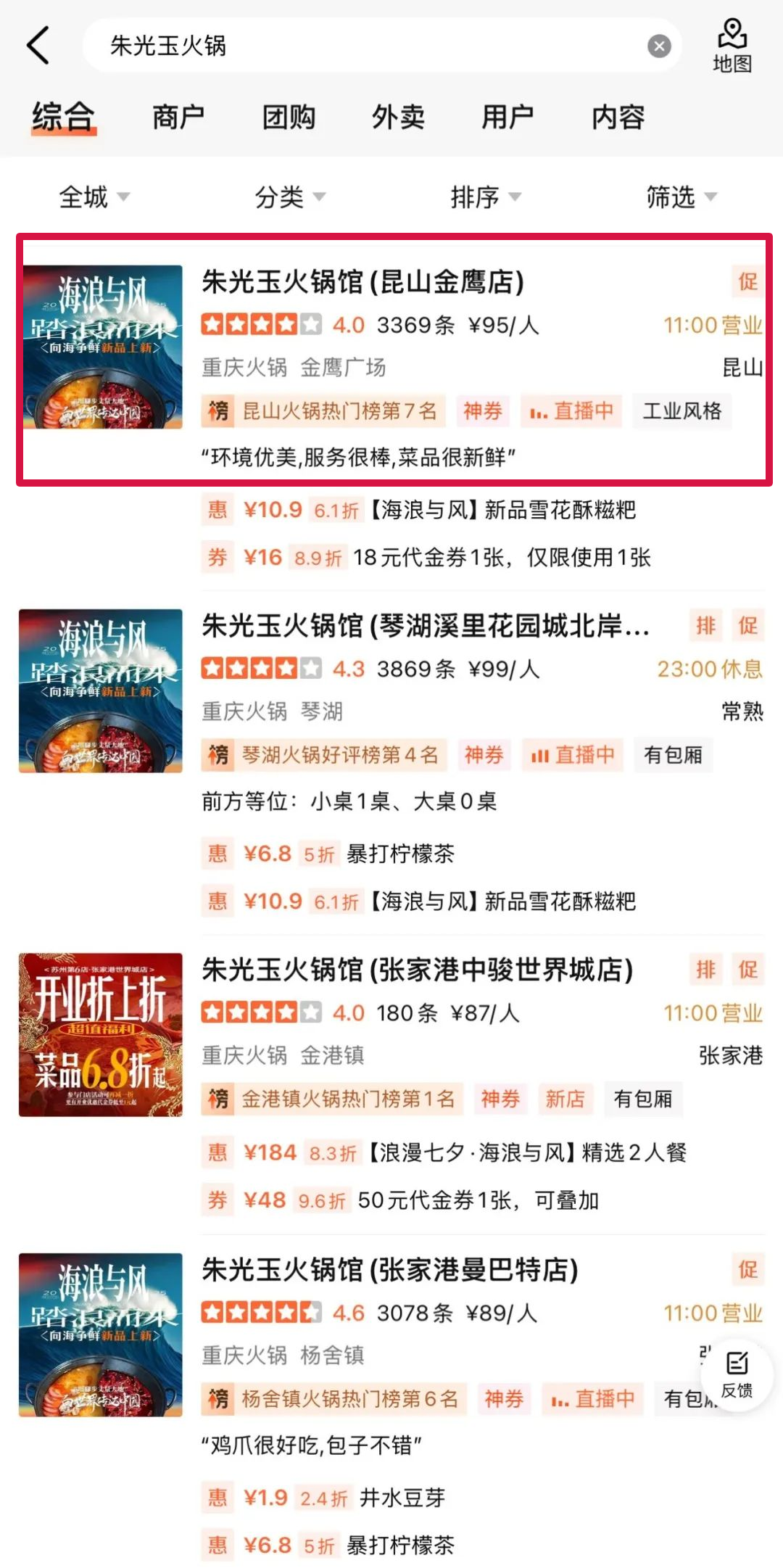Open the ¥184 精选2人餐 deal

[x=464, y=1152]
